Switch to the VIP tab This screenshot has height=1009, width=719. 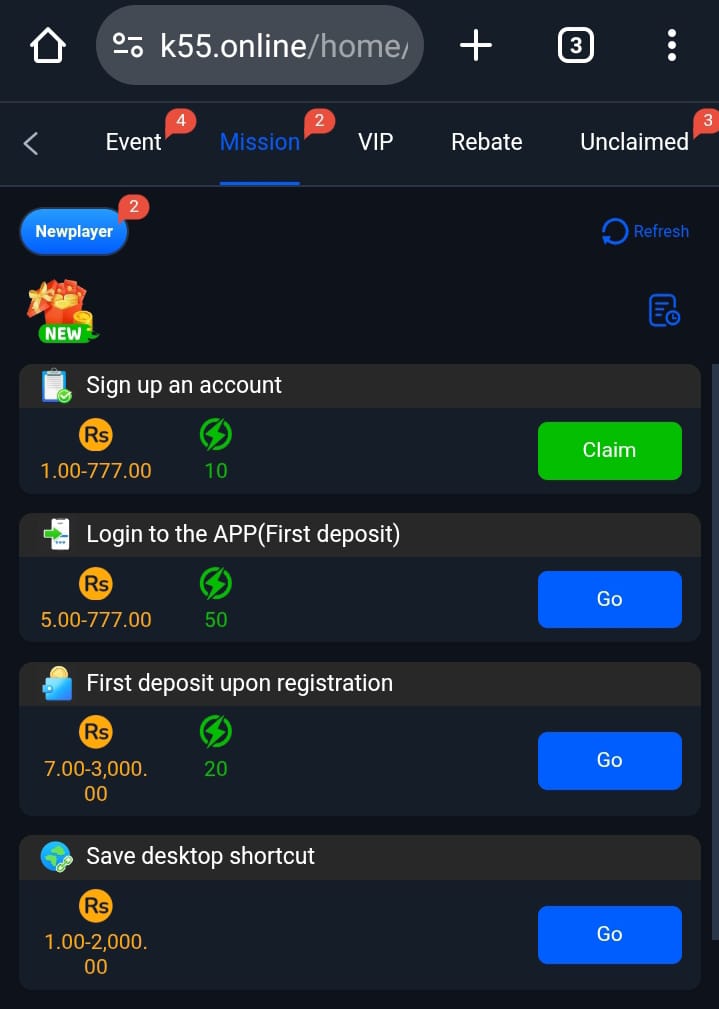pyautogui.click(x=375, y=142)
